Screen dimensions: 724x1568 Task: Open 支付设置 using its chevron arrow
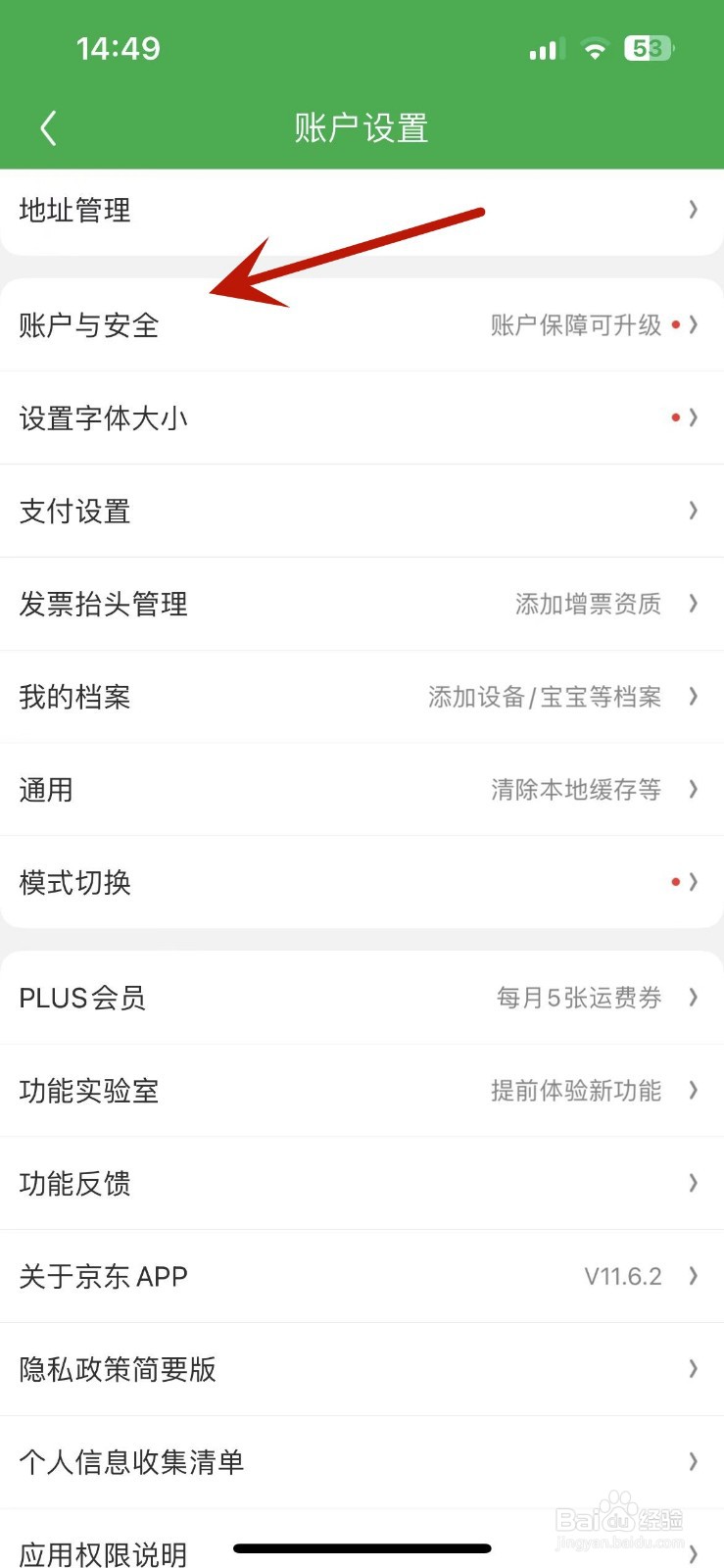click(x=694, y=511)
